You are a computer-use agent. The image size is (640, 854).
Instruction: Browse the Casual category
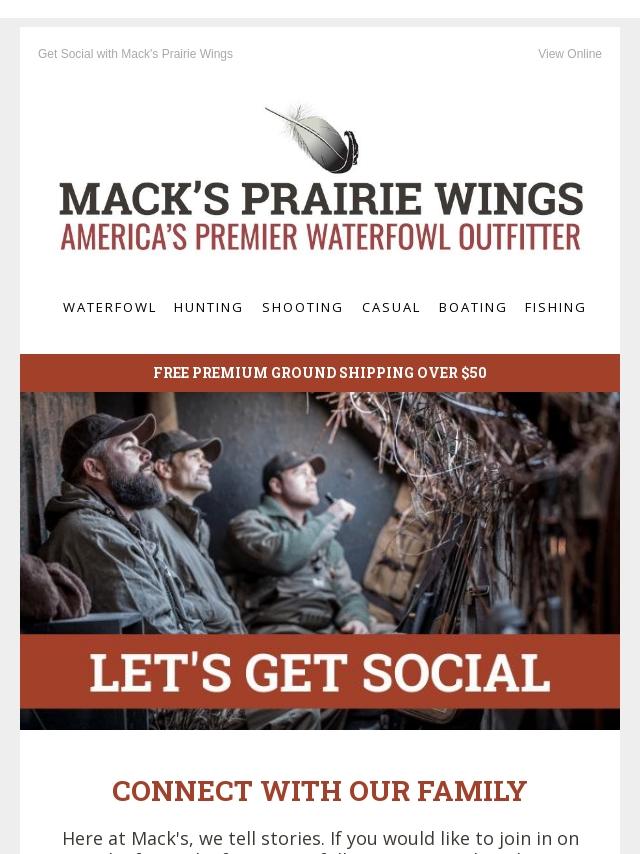[391, 307]
